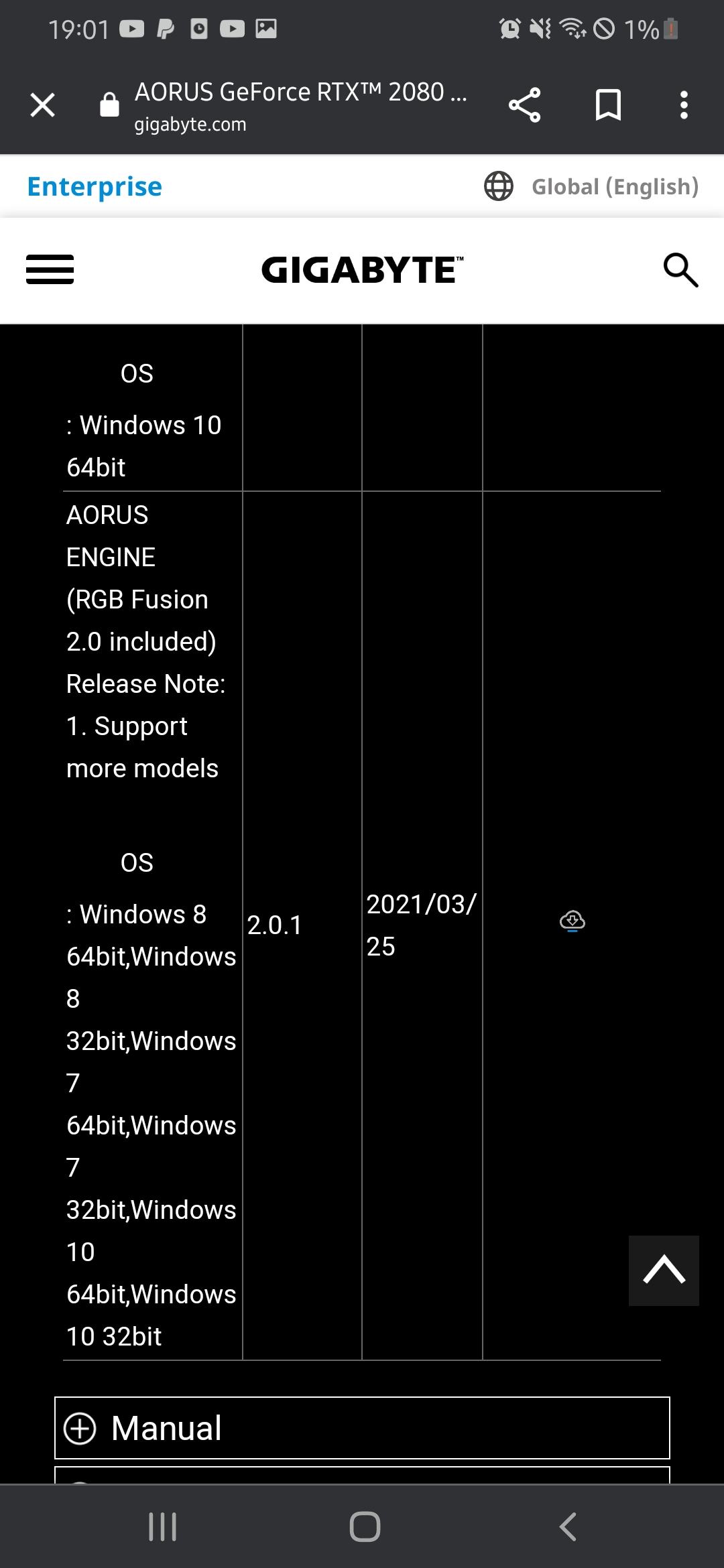Screen dimensions: 724x1568
Task: Download AORUS ENGINE version 2.0.1
Action: pos(572,922)
